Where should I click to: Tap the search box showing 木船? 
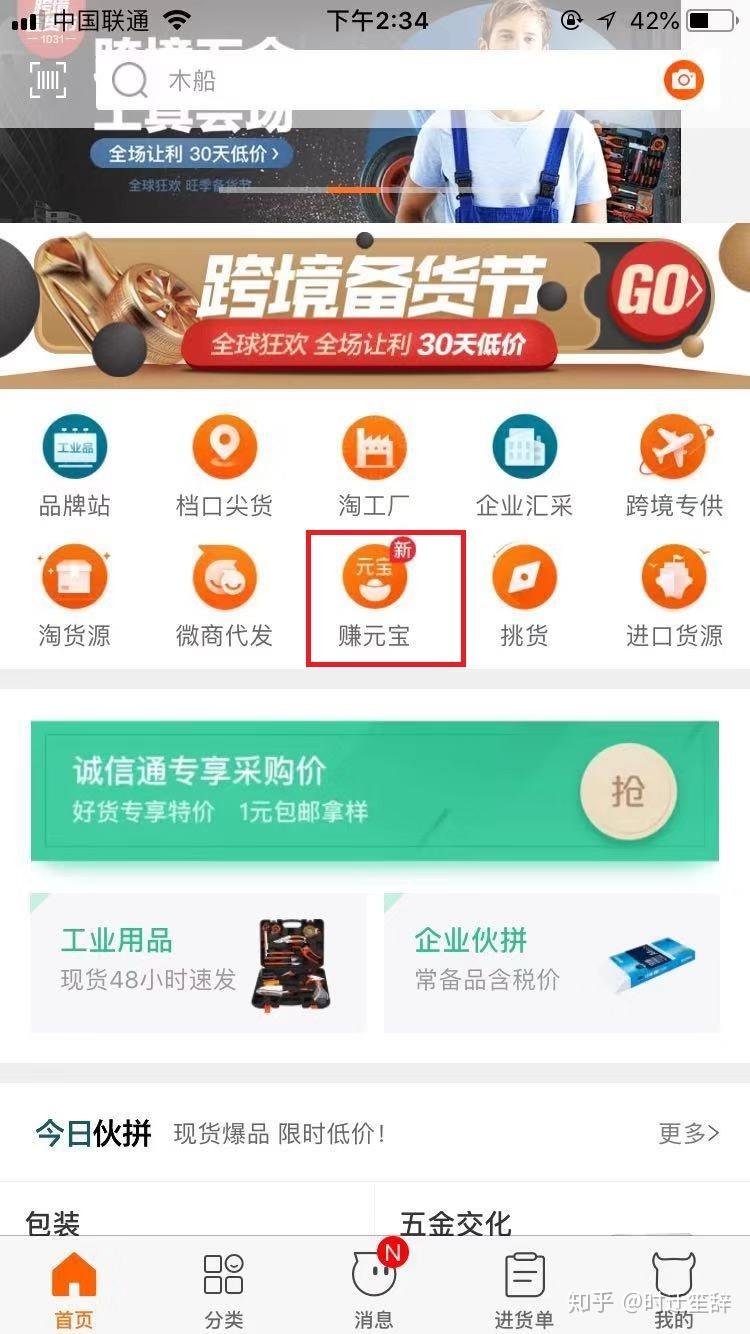380,81
